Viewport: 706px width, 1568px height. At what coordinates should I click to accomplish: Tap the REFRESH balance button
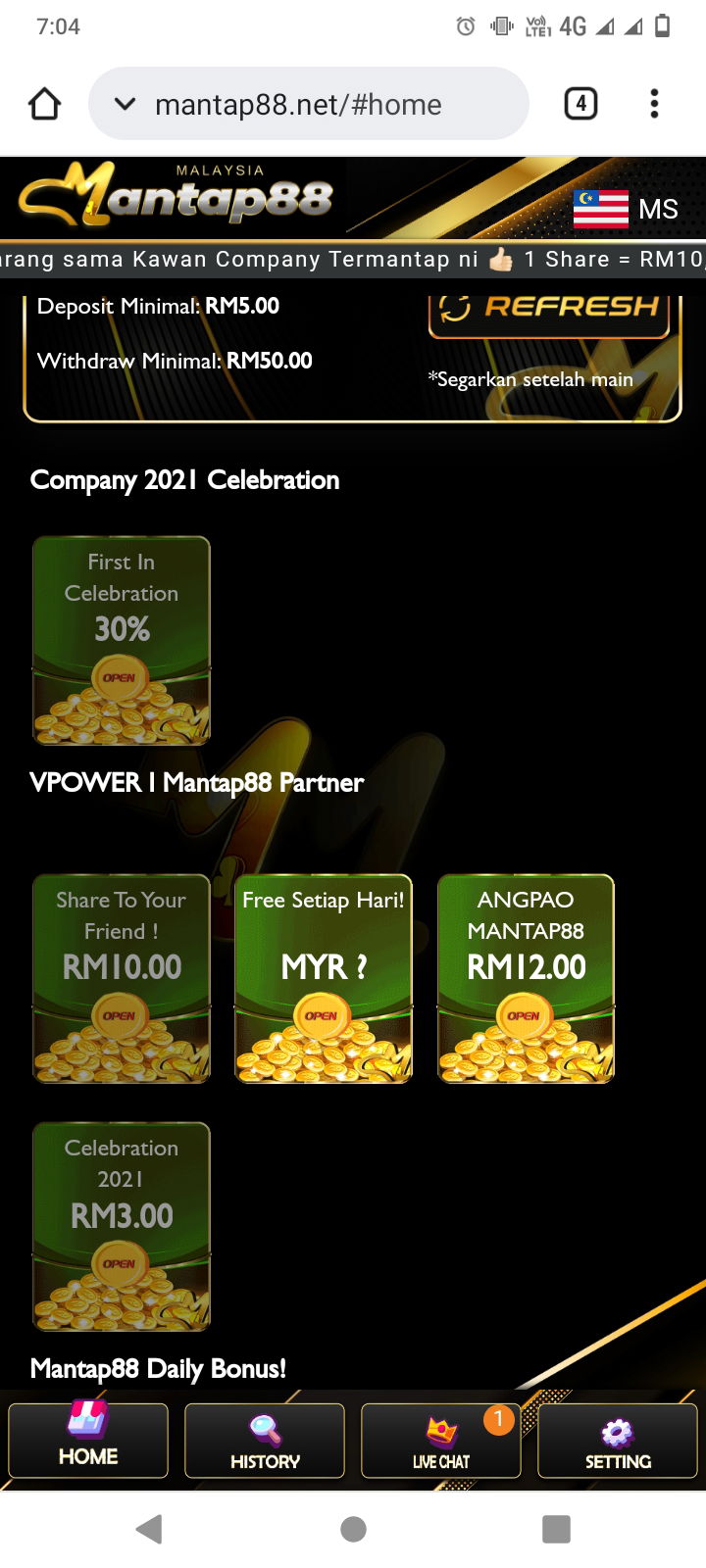(x=549, y=307)
